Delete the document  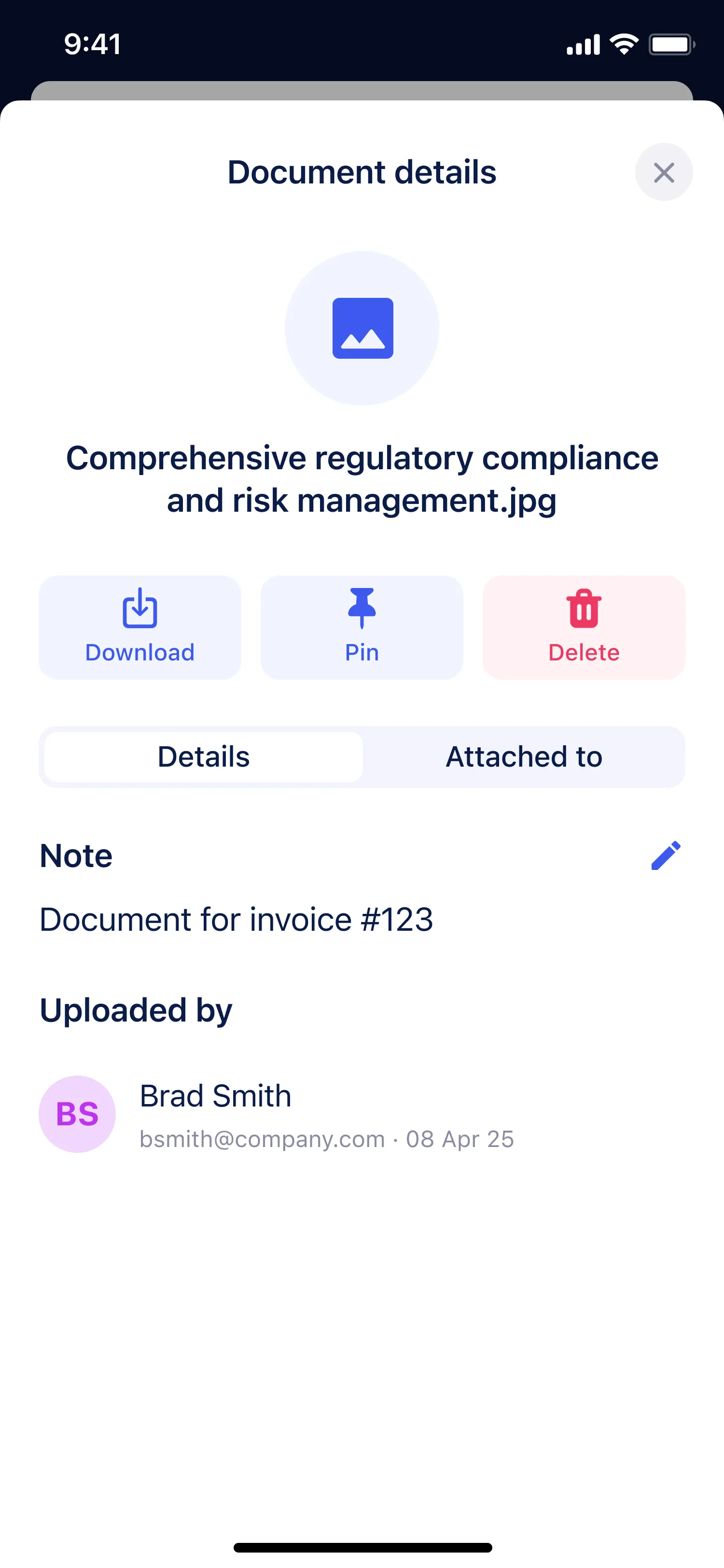pos(584,627)
